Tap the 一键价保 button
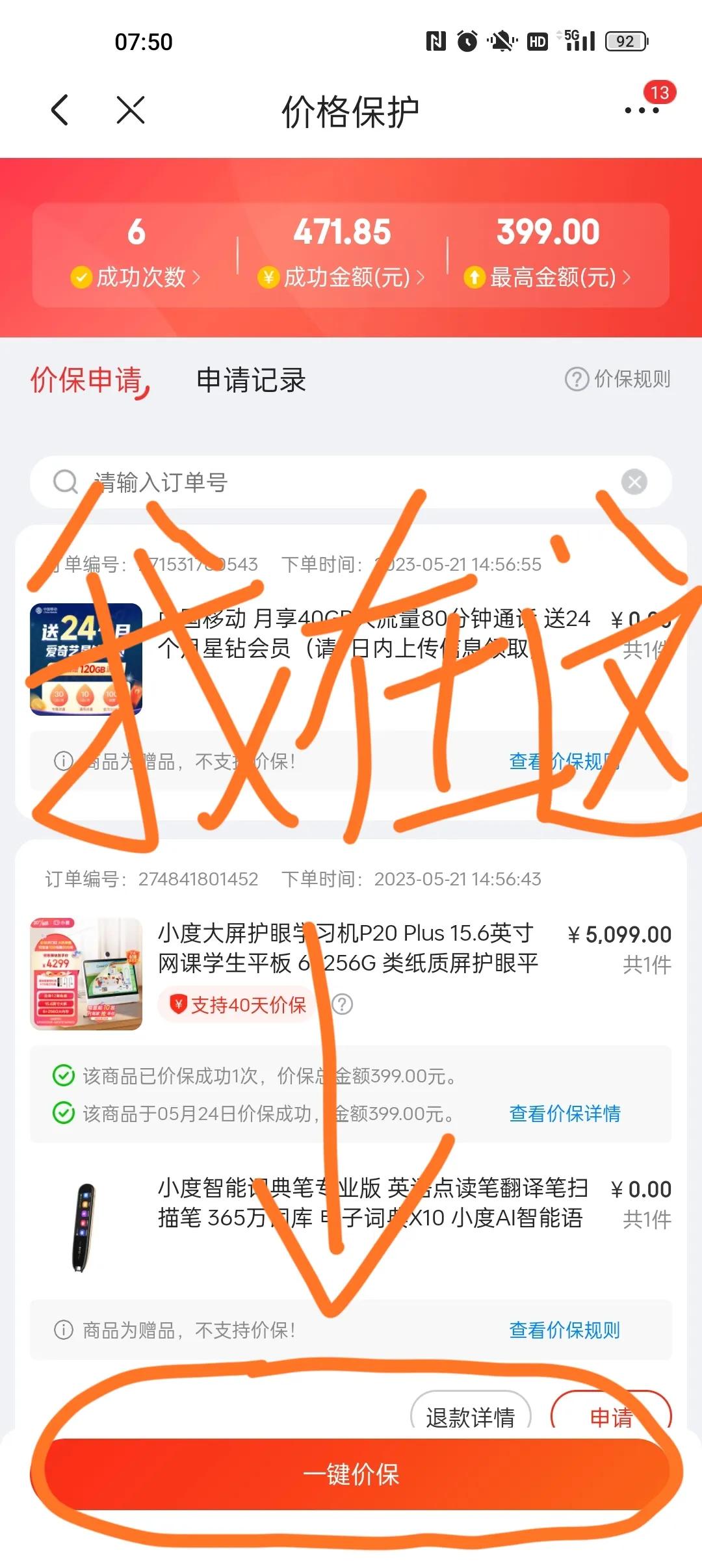702x1568 pixels. tap(351, 1474)
